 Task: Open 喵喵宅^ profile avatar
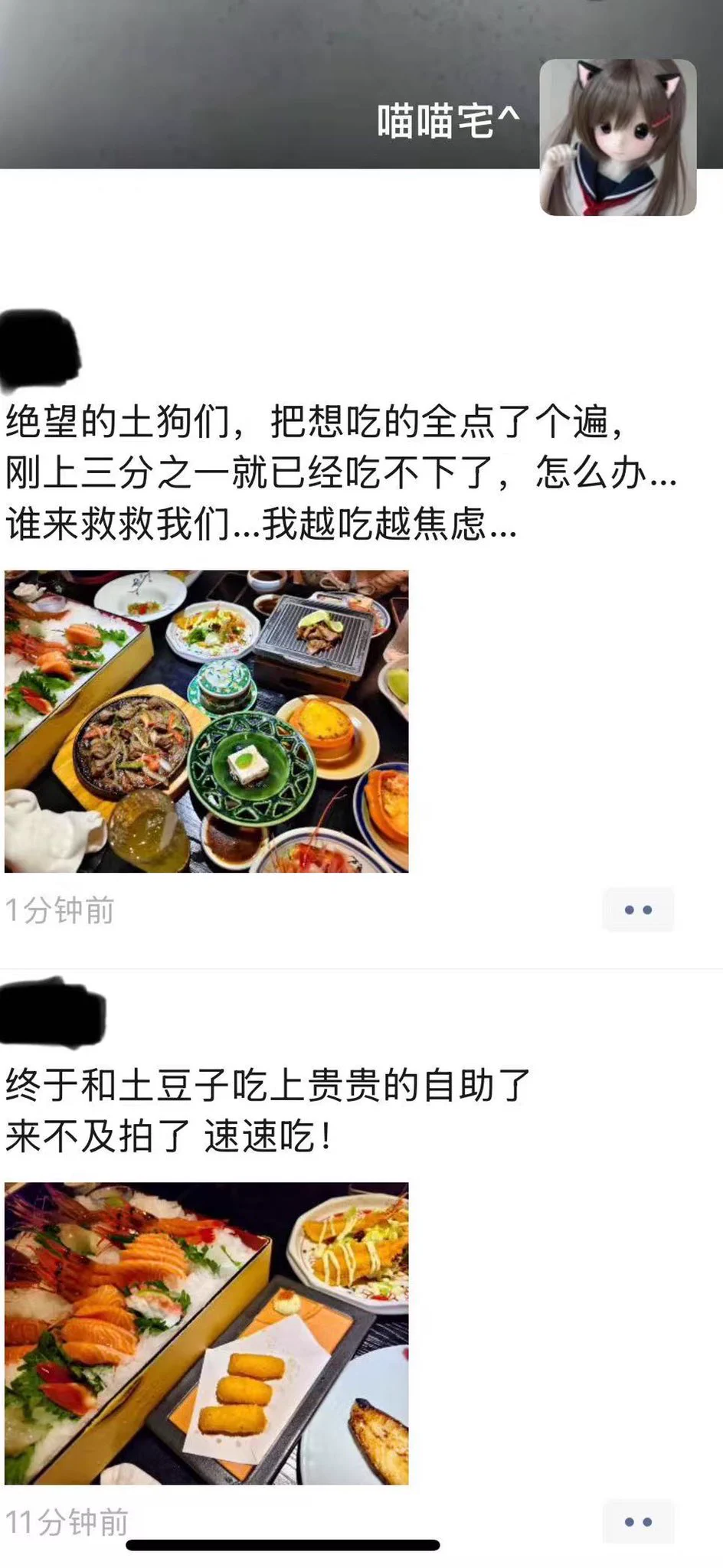617,138
